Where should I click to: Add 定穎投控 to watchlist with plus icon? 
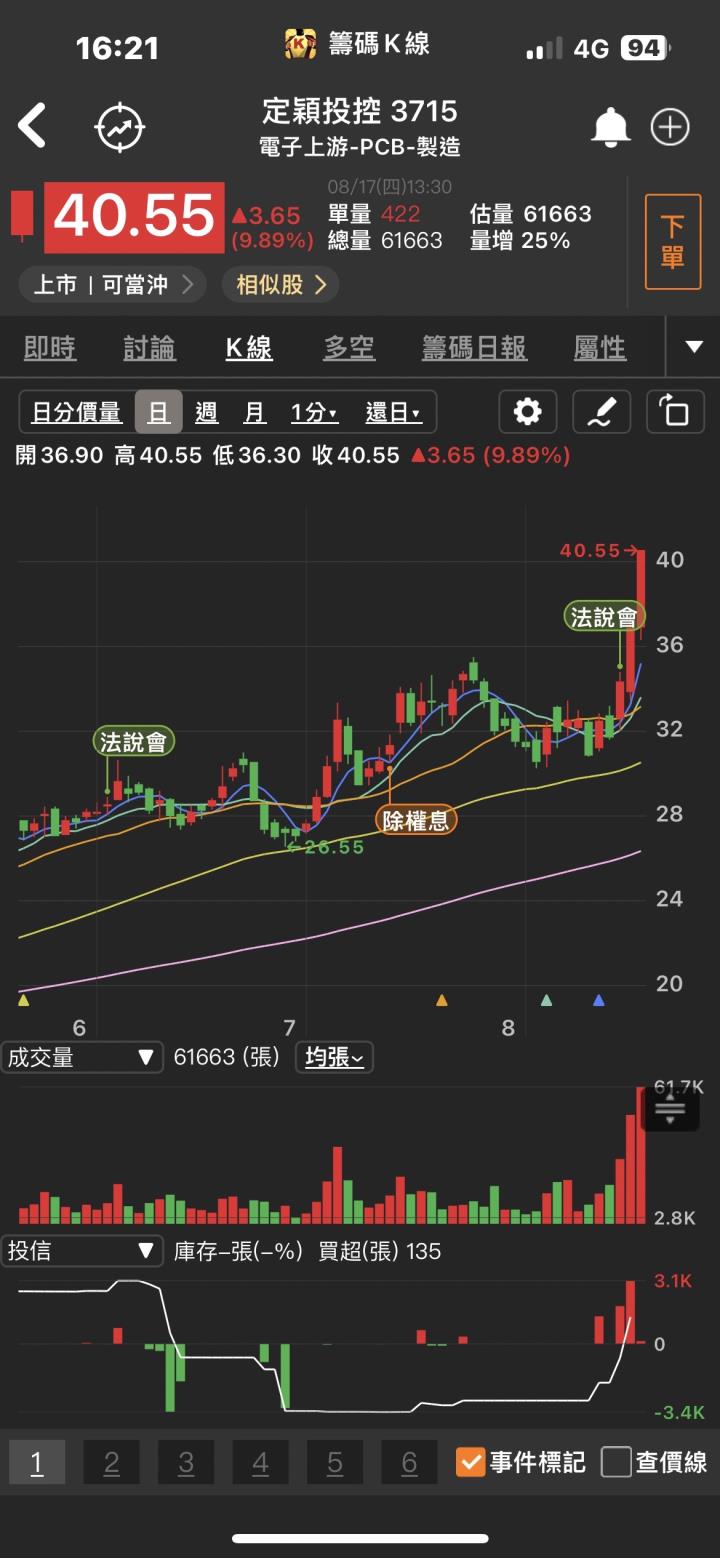coord(670,126)
